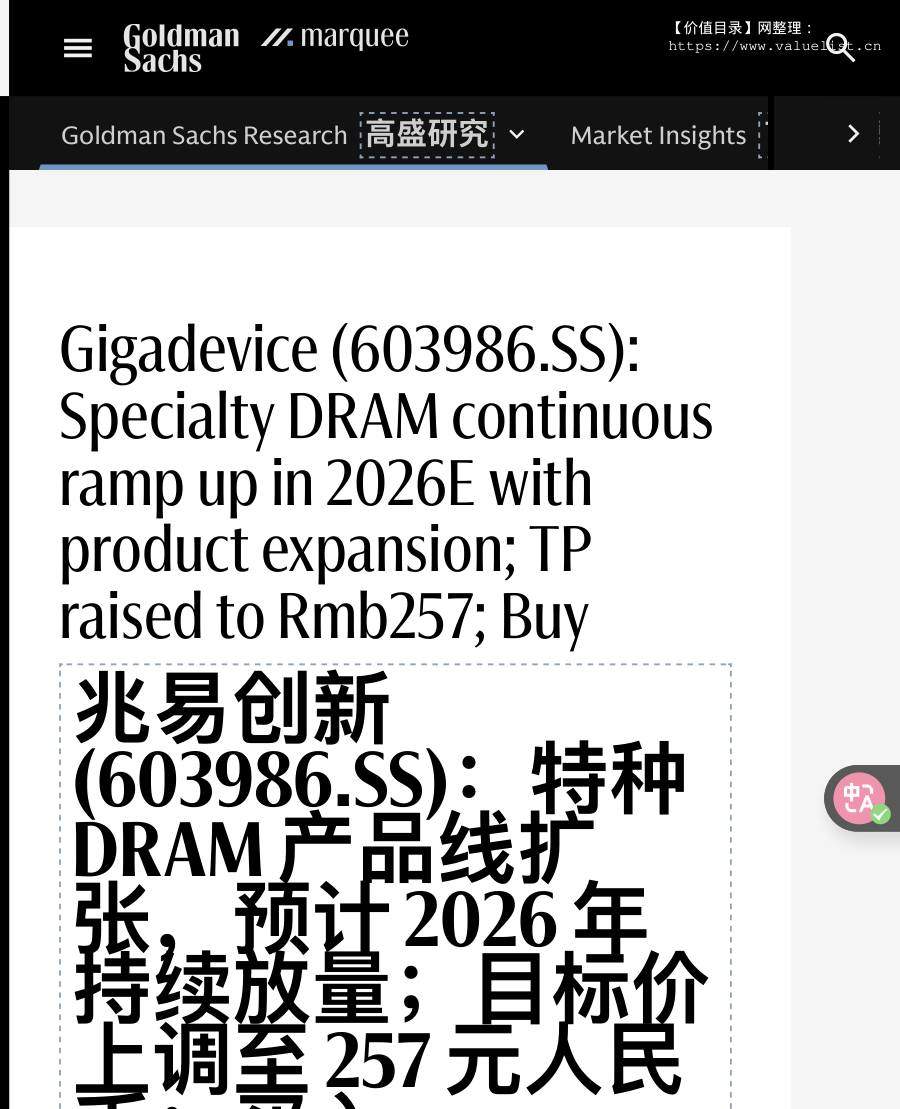The image size is (900, 1109).
Task: Show more navigation tabs with the right arrow
Action: [853, 134]
